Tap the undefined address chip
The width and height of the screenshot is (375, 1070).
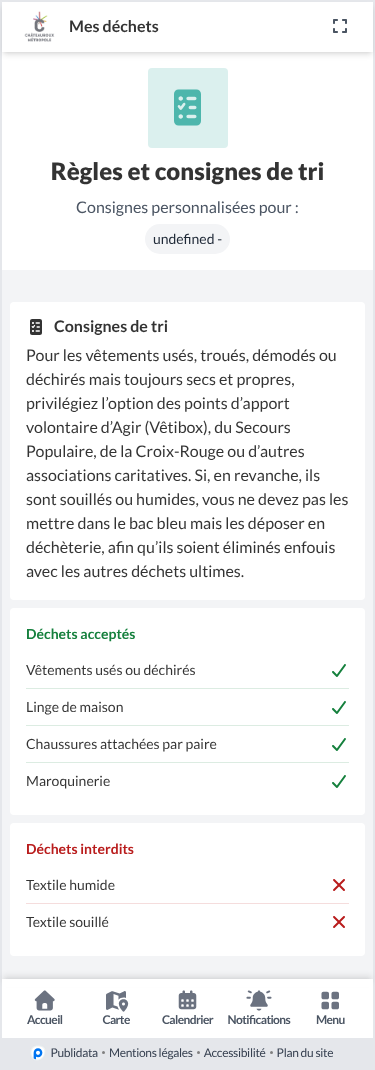click(x=188, y=240)
